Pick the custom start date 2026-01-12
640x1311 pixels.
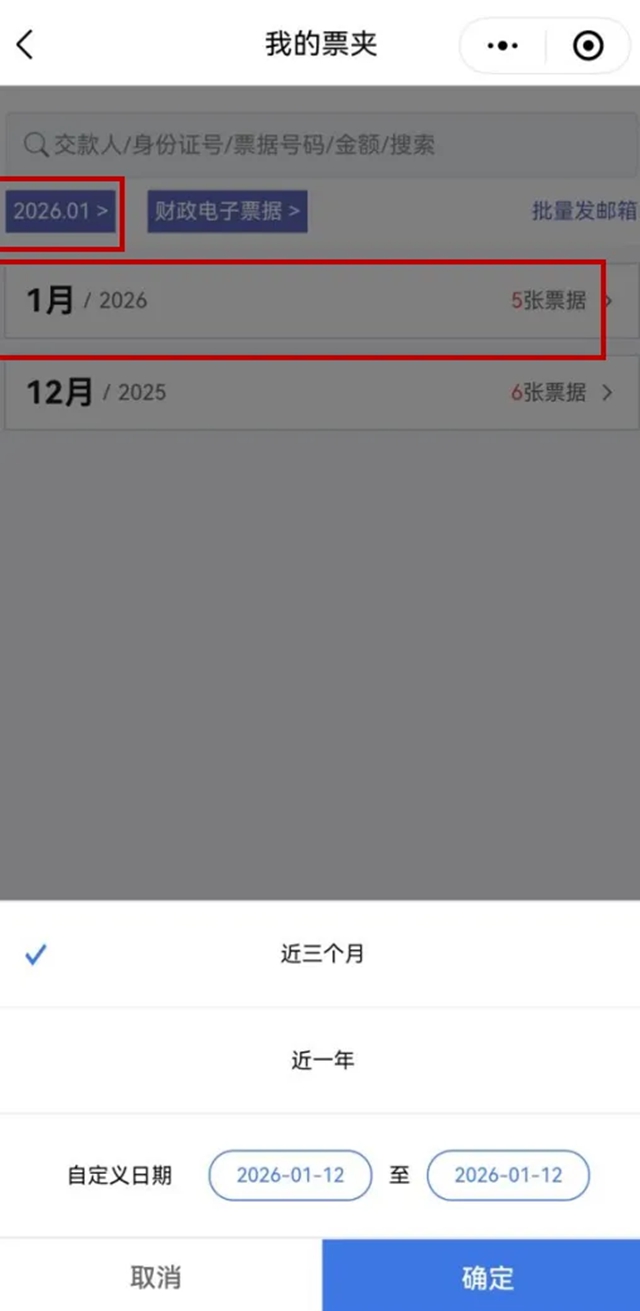point(290,1175)
